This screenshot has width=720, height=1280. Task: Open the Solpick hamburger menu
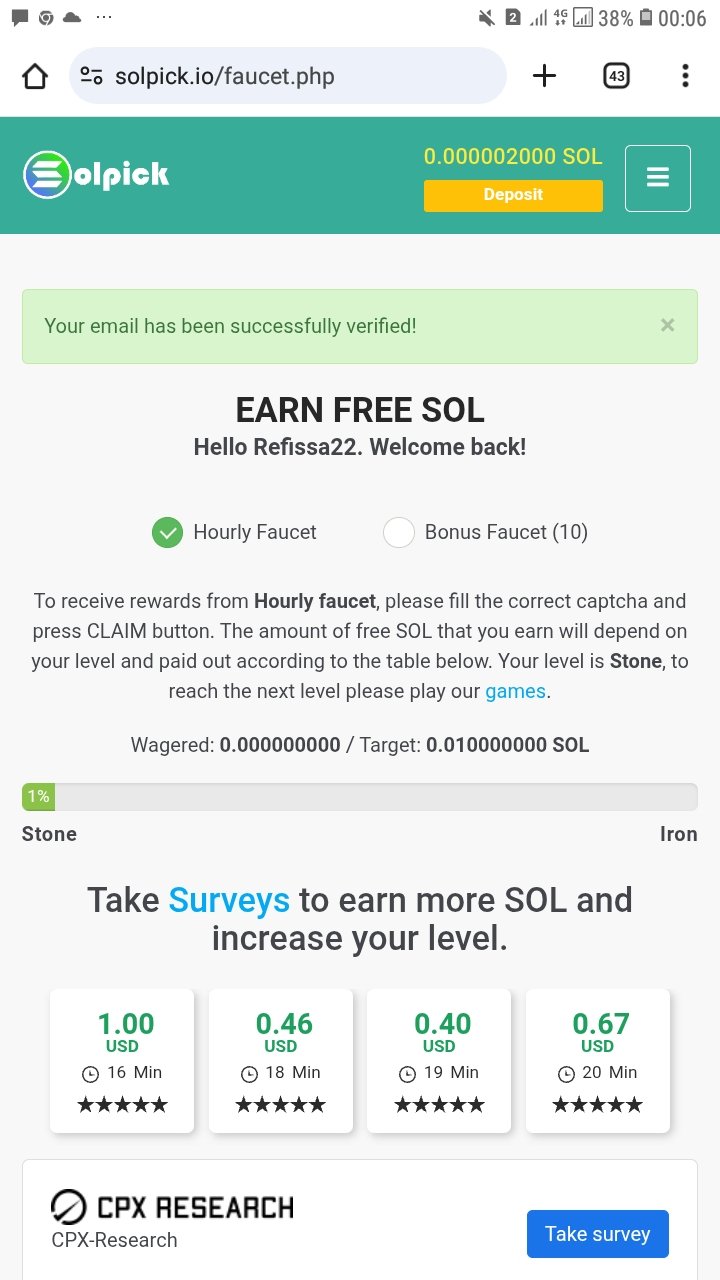(657, 178)
